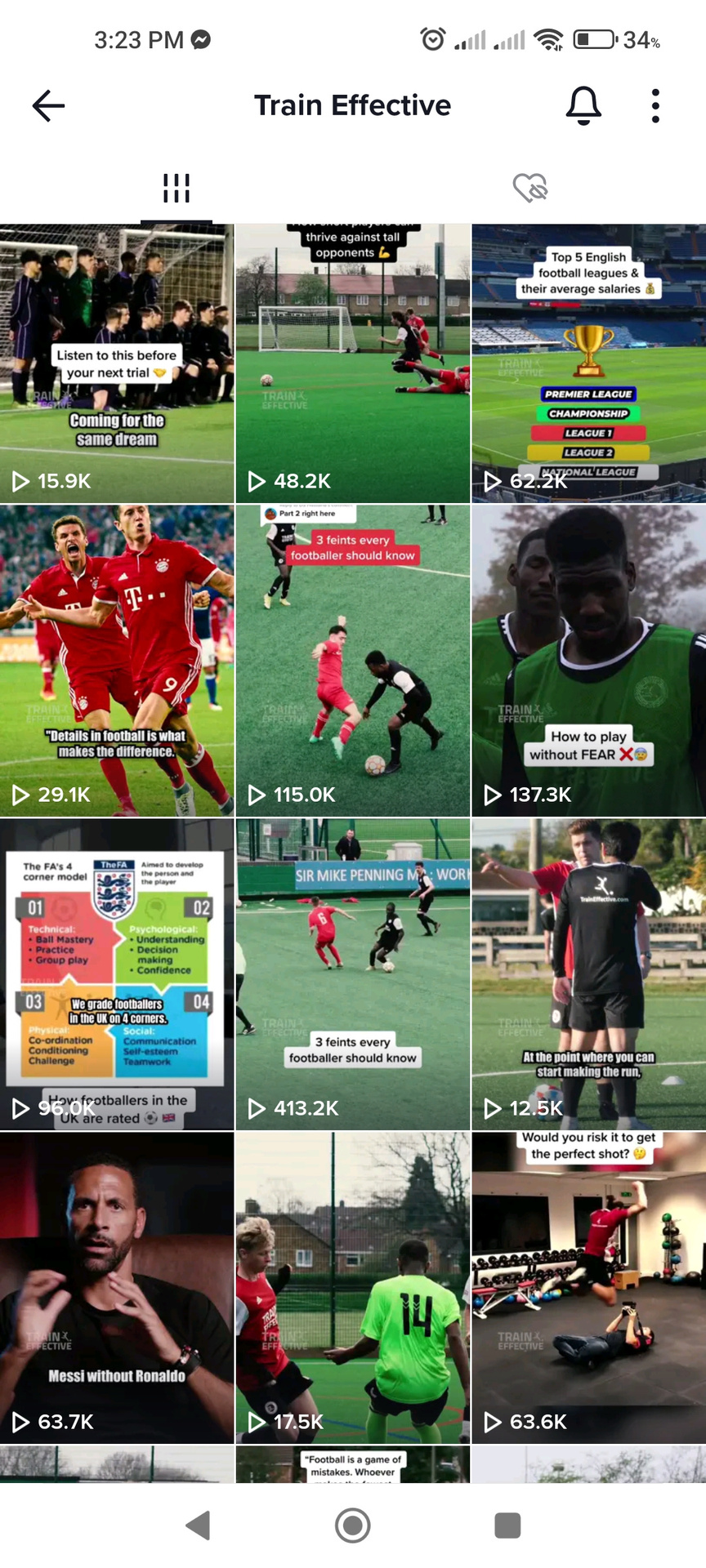Open the '3 feints' video with 115.0K views
The width and height of the screenshot is (706, 1568).
coord(353,661)
